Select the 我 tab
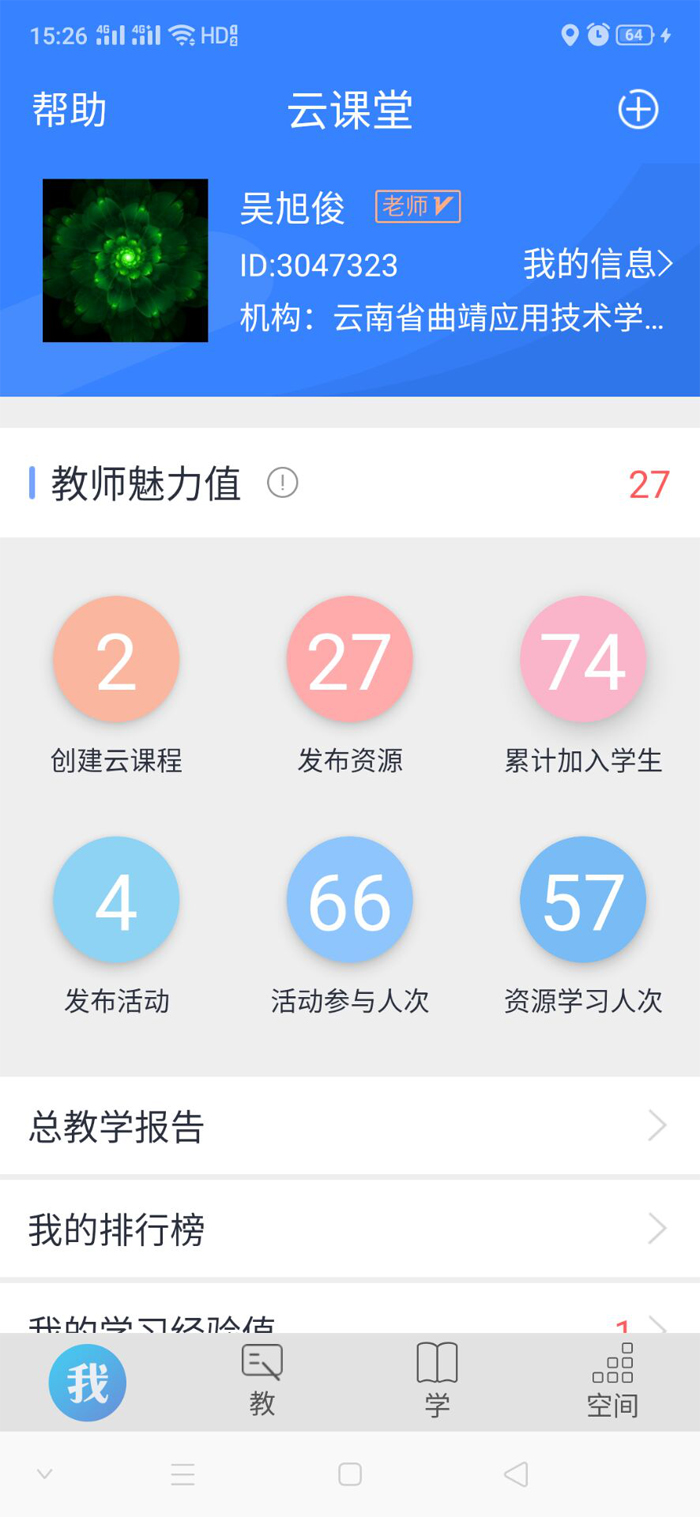 [x=88, y=1383]
